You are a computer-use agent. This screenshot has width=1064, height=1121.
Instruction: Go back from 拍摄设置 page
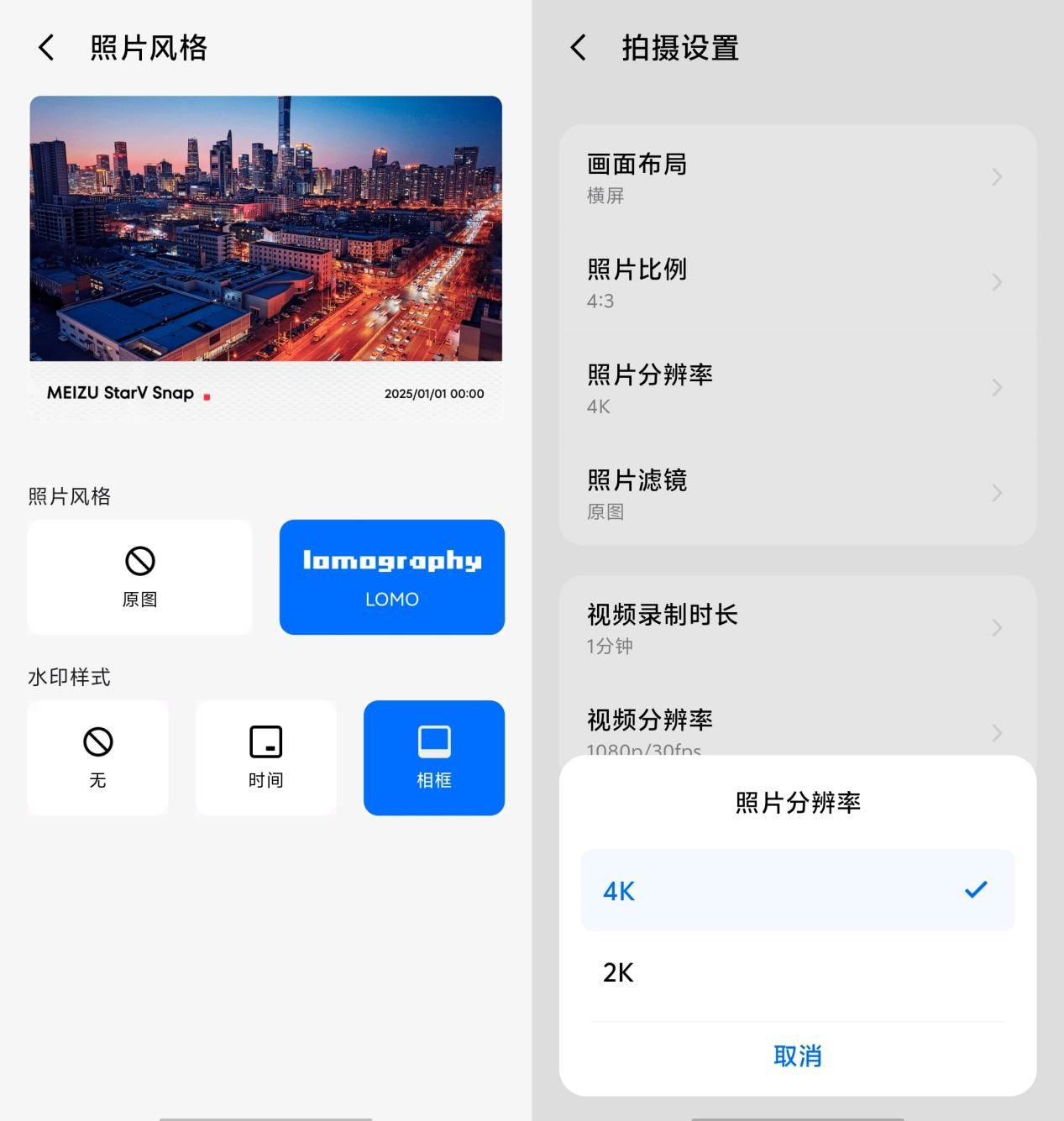pyautogui.click(x=579, y=48)
